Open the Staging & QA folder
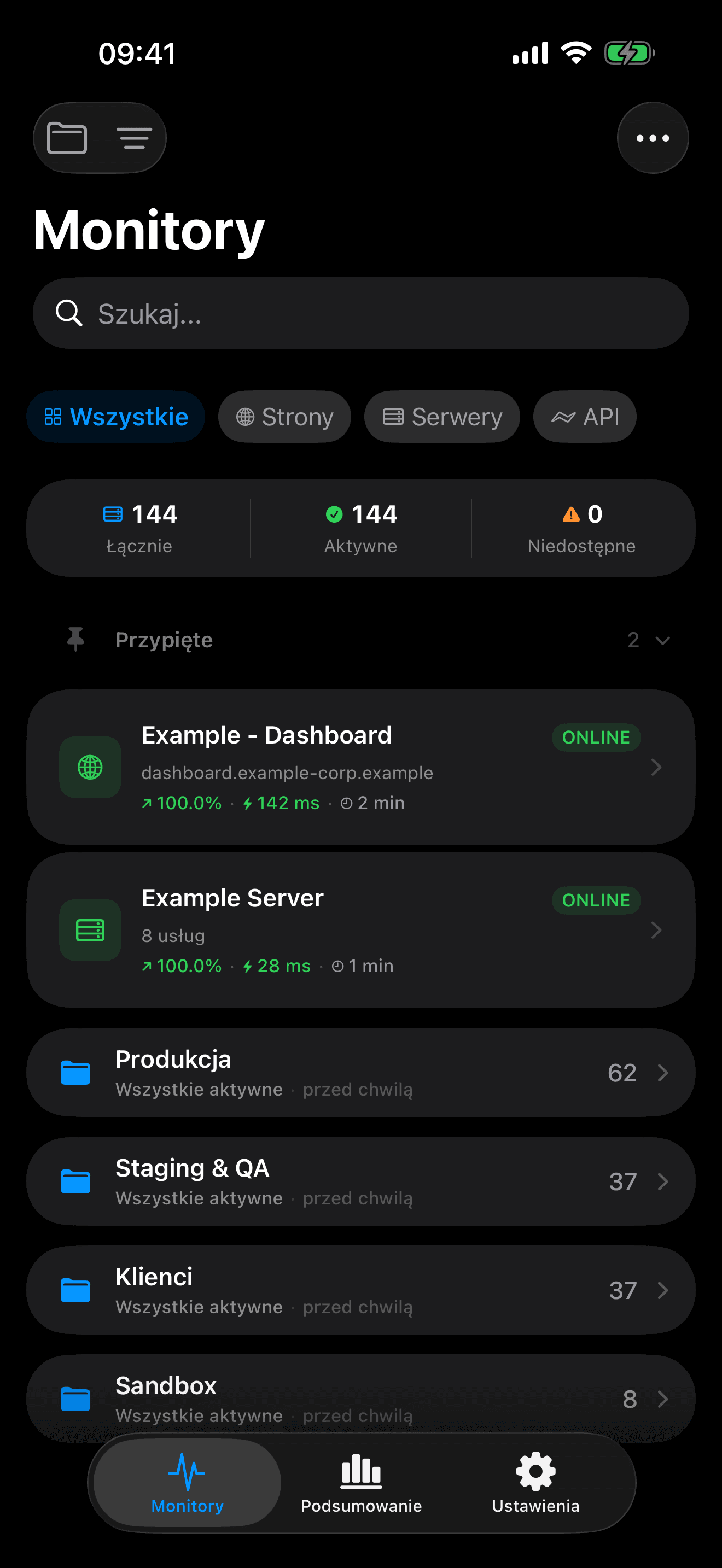The height and width of the screenshot is (1568, 722). pyautogui.click(x=360, y=1181)
